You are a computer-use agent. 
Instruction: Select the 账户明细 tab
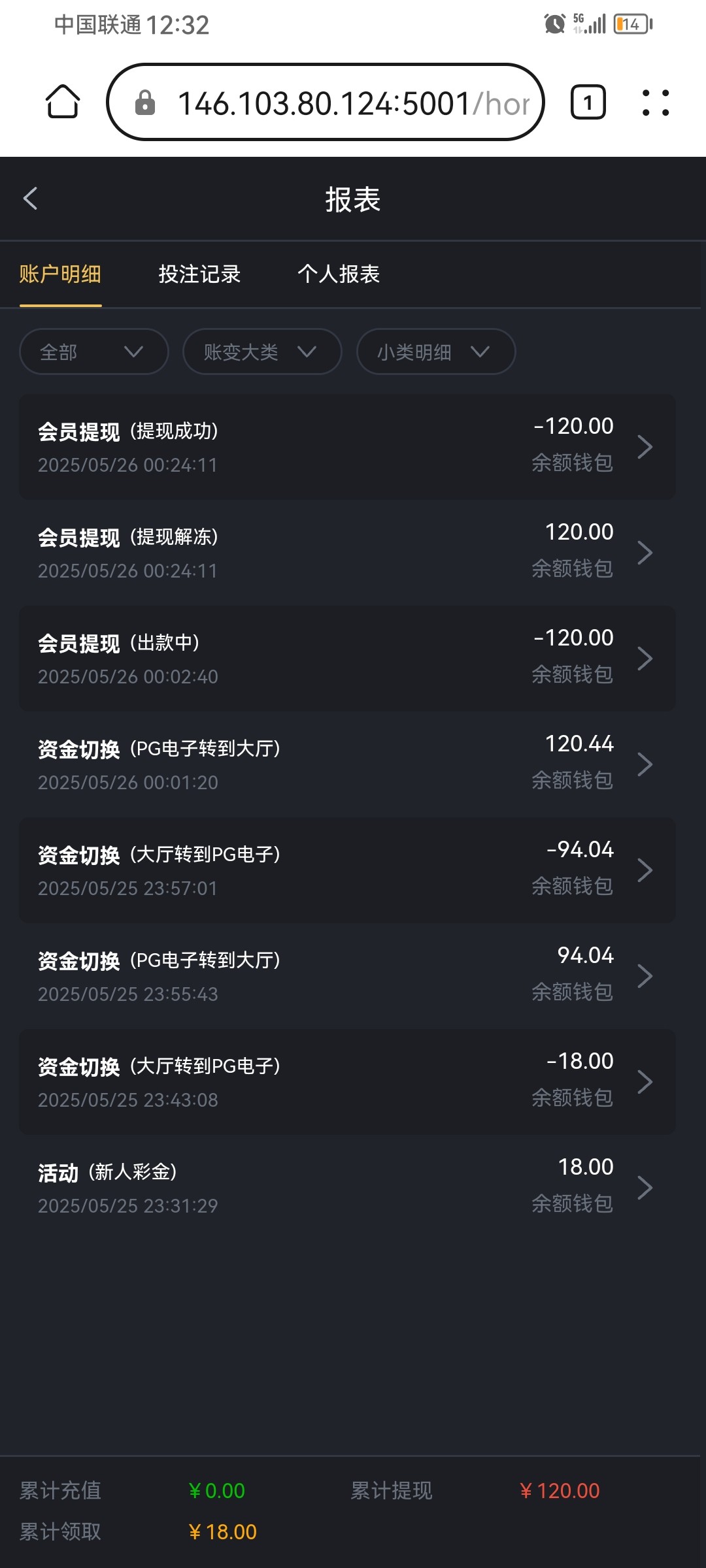point(60,274)
